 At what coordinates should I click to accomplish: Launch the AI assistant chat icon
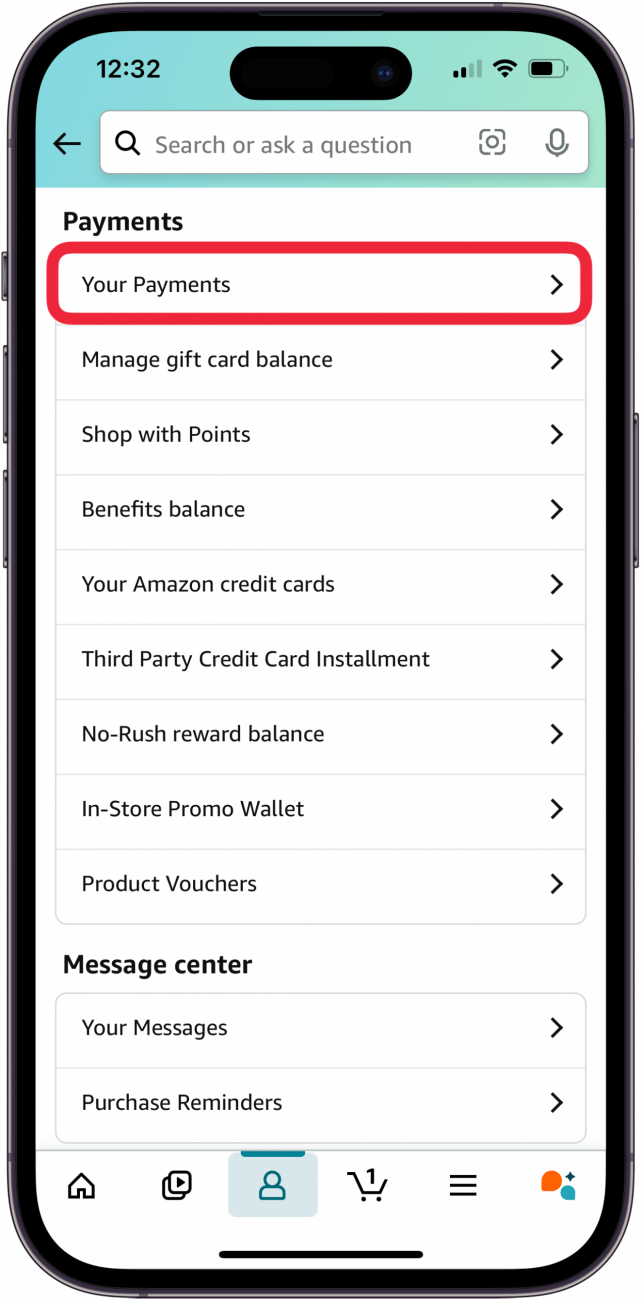point(558,1186)
